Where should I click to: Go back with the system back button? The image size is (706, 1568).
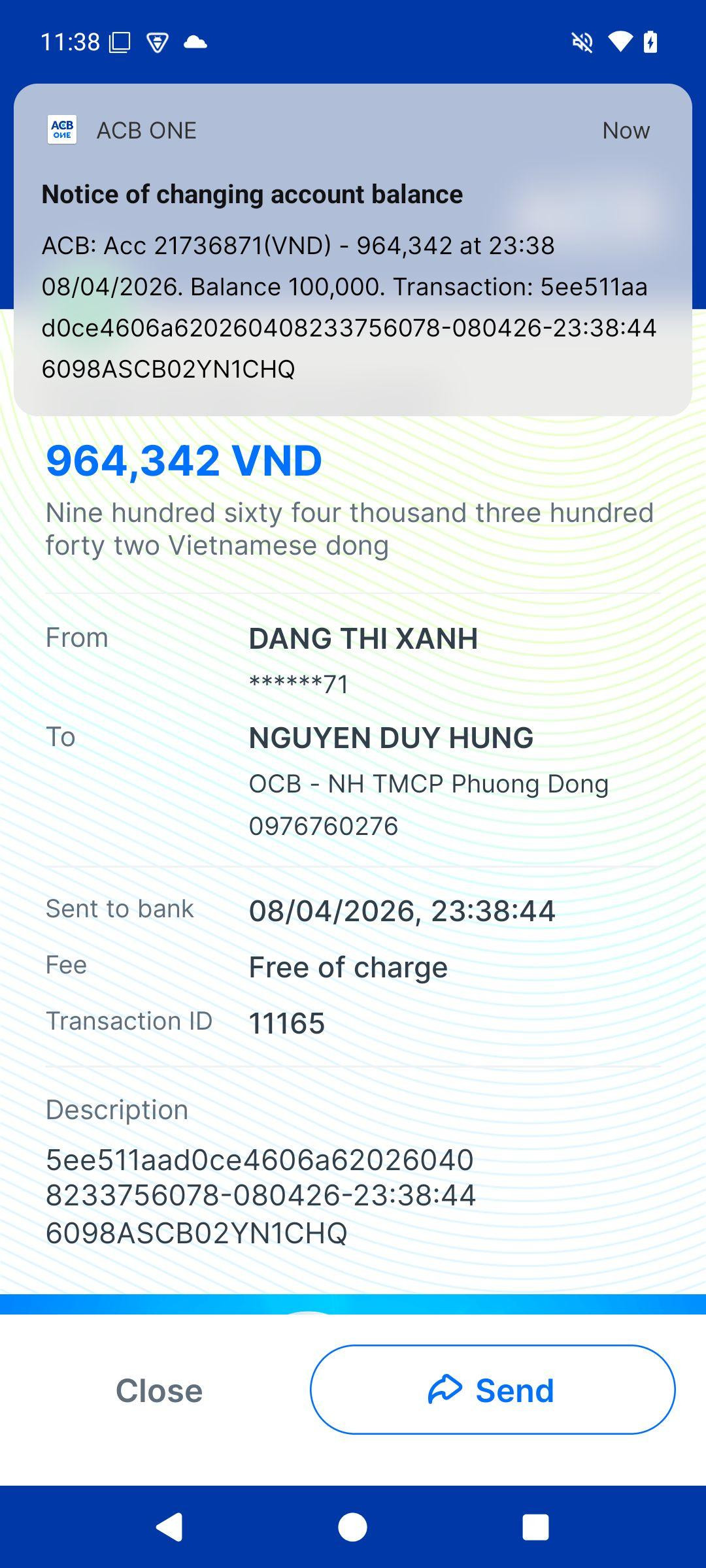pos(170,1527)
